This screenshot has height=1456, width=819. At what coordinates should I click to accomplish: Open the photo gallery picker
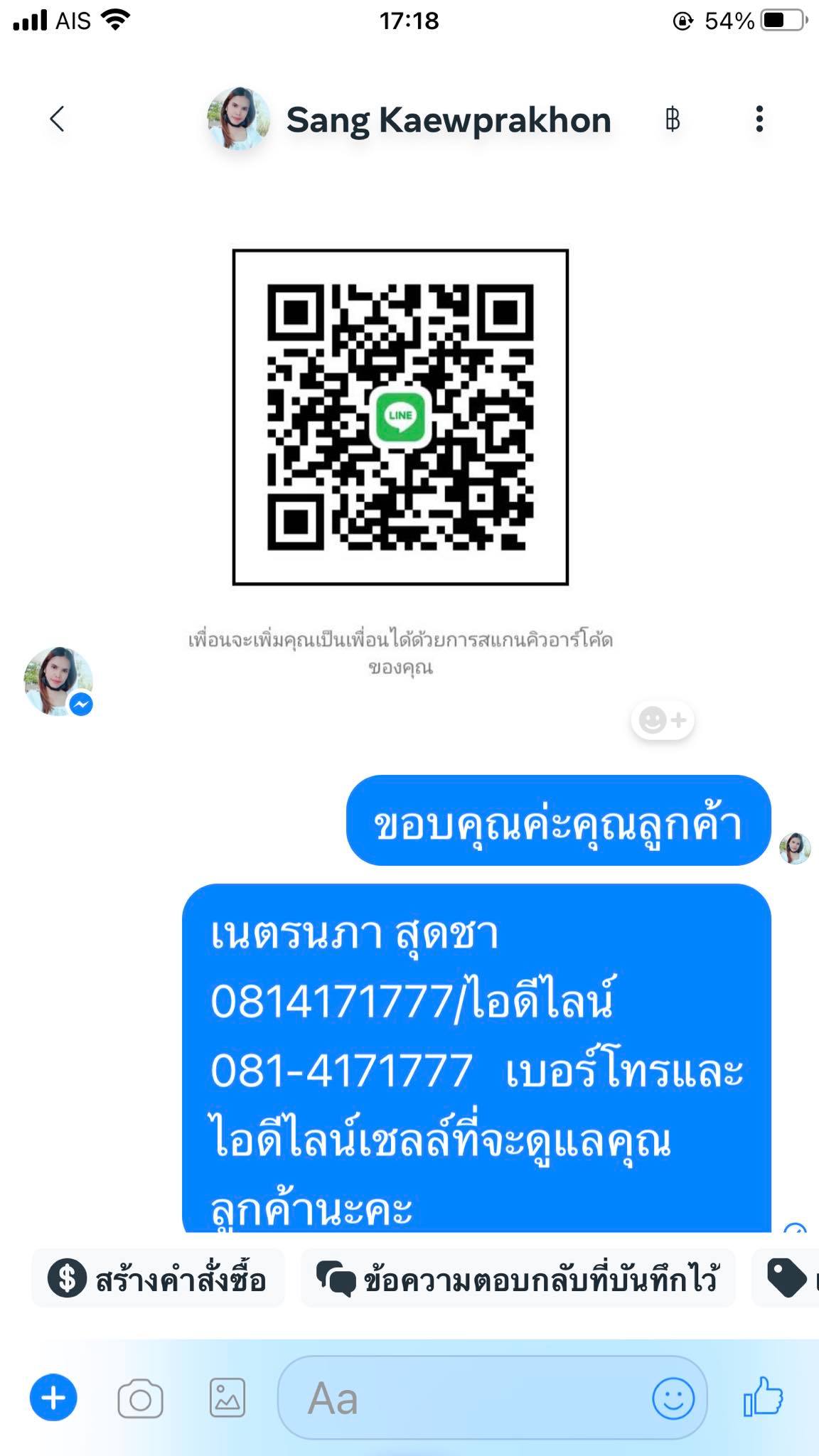coord(227,1398)
